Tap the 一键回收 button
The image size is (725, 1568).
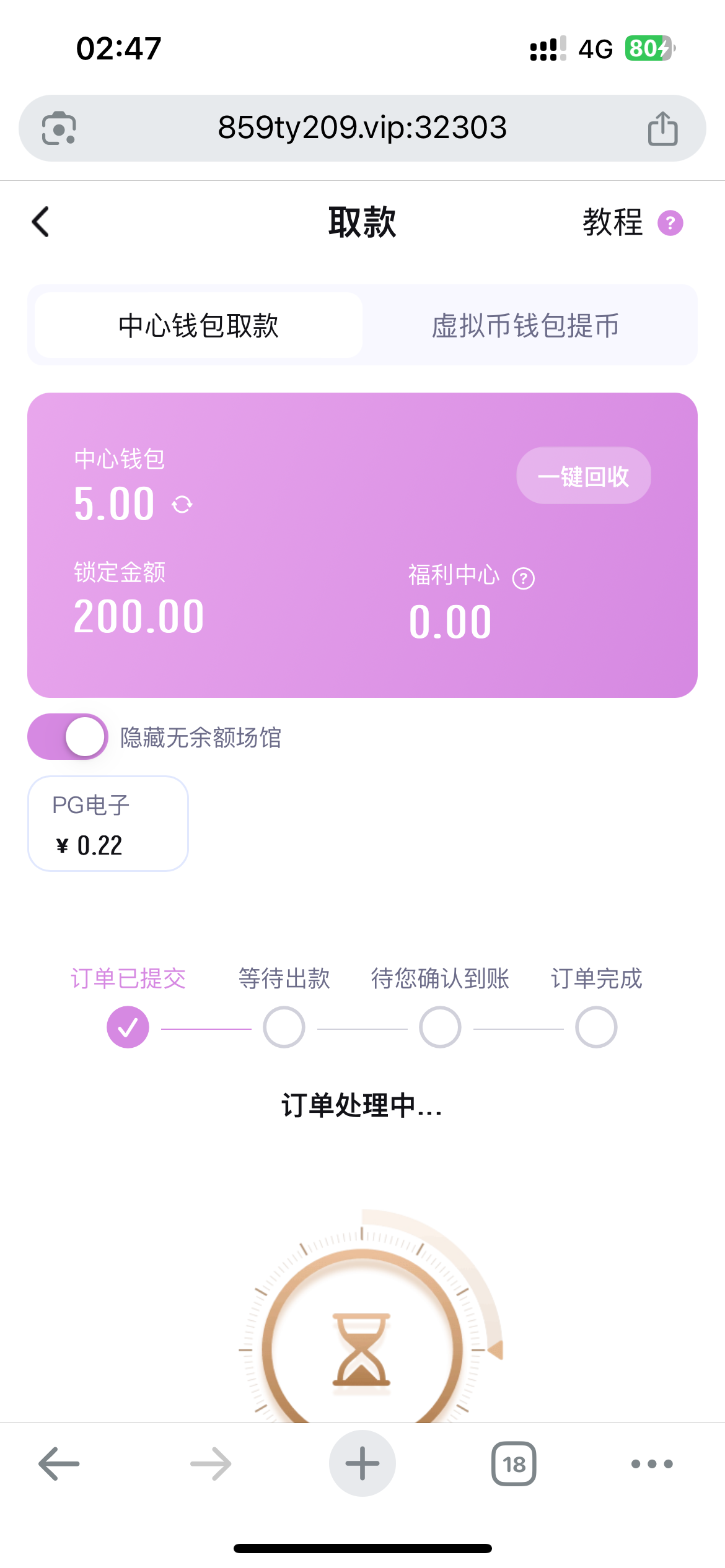coord(583,476)
